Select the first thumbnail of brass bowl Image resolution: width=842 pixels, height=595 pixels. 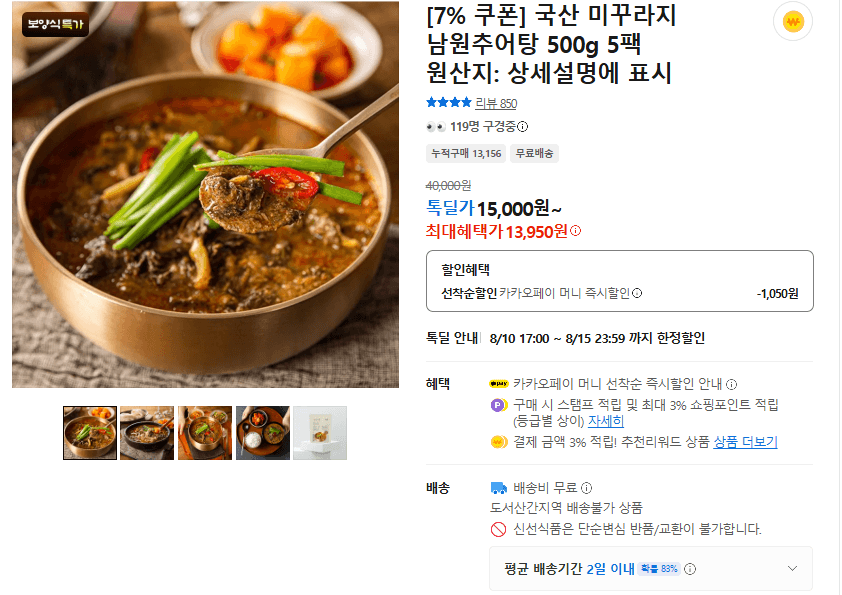(x=90, y=433)
